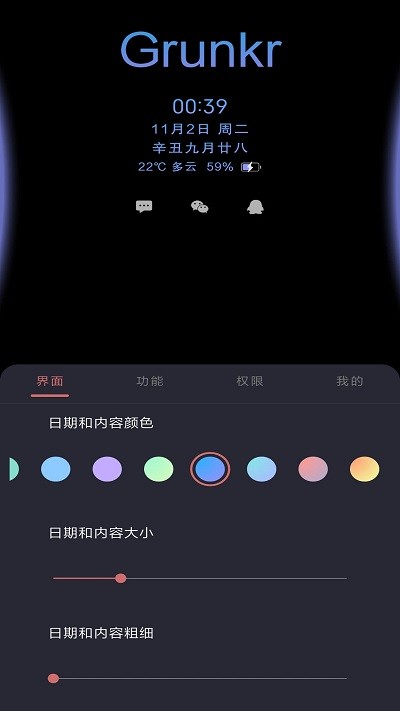Switch to the 功能 tab
The width and height of the screenshot is (400, 711).
pos(150,381)
